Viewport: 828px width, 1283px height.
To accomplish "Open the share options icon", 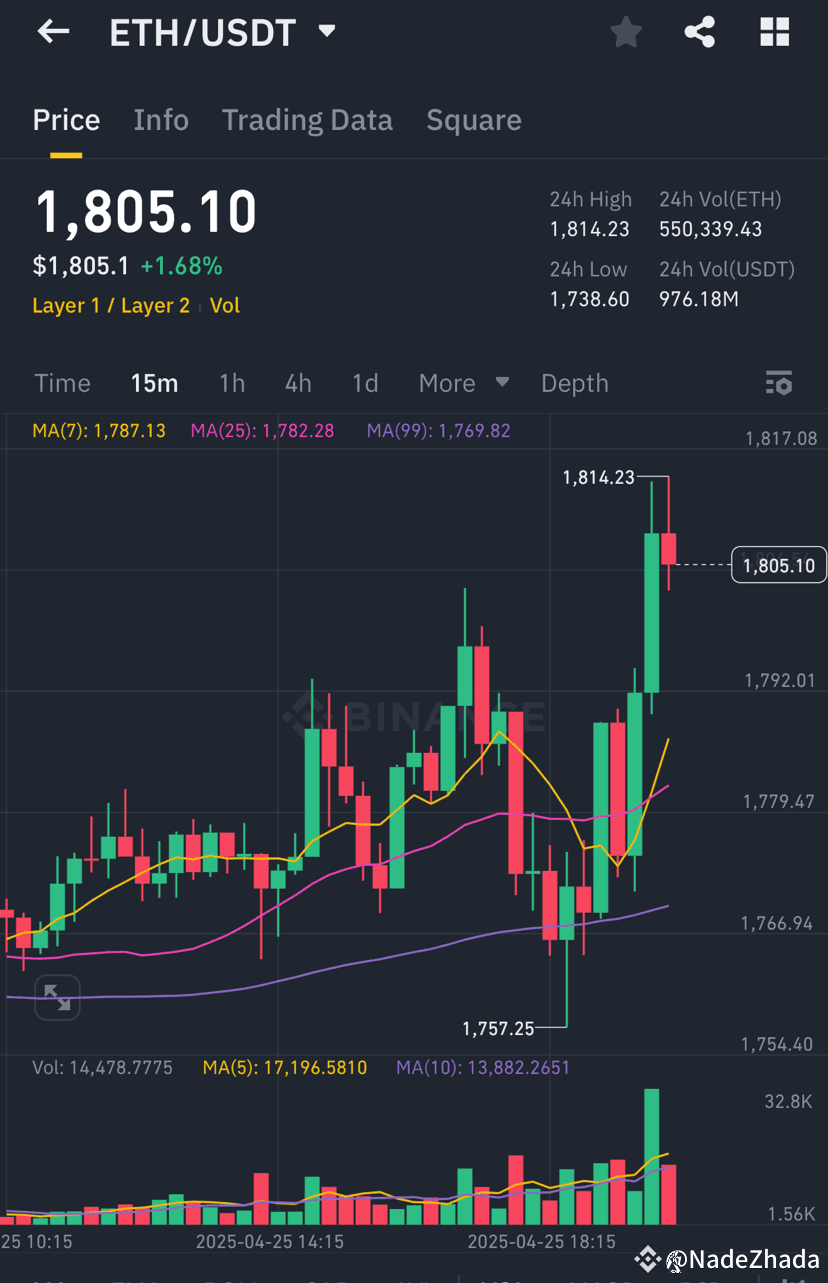I will point(699,31).
